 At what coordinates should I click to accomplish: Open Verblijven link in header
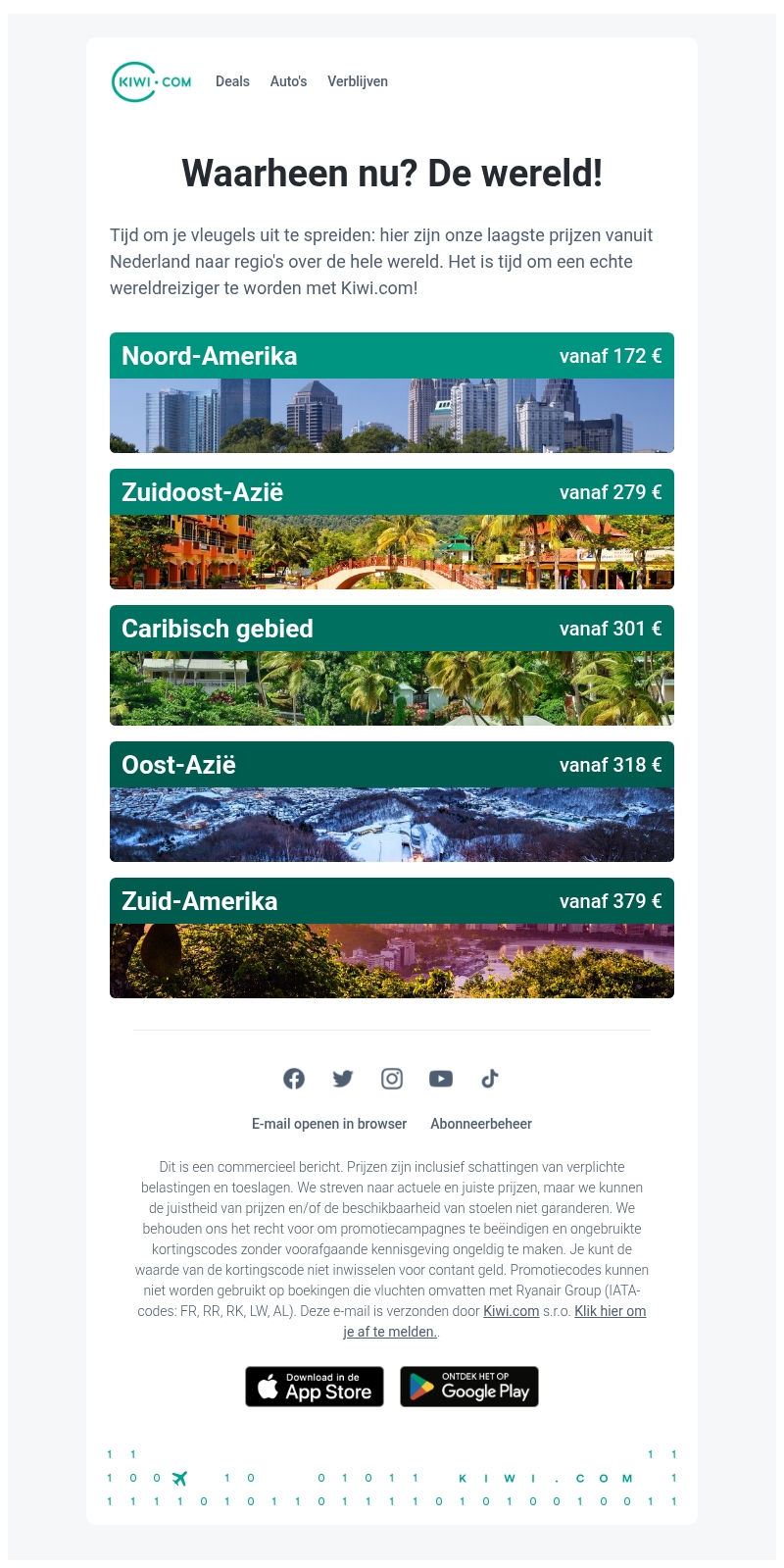pos(358,81)
